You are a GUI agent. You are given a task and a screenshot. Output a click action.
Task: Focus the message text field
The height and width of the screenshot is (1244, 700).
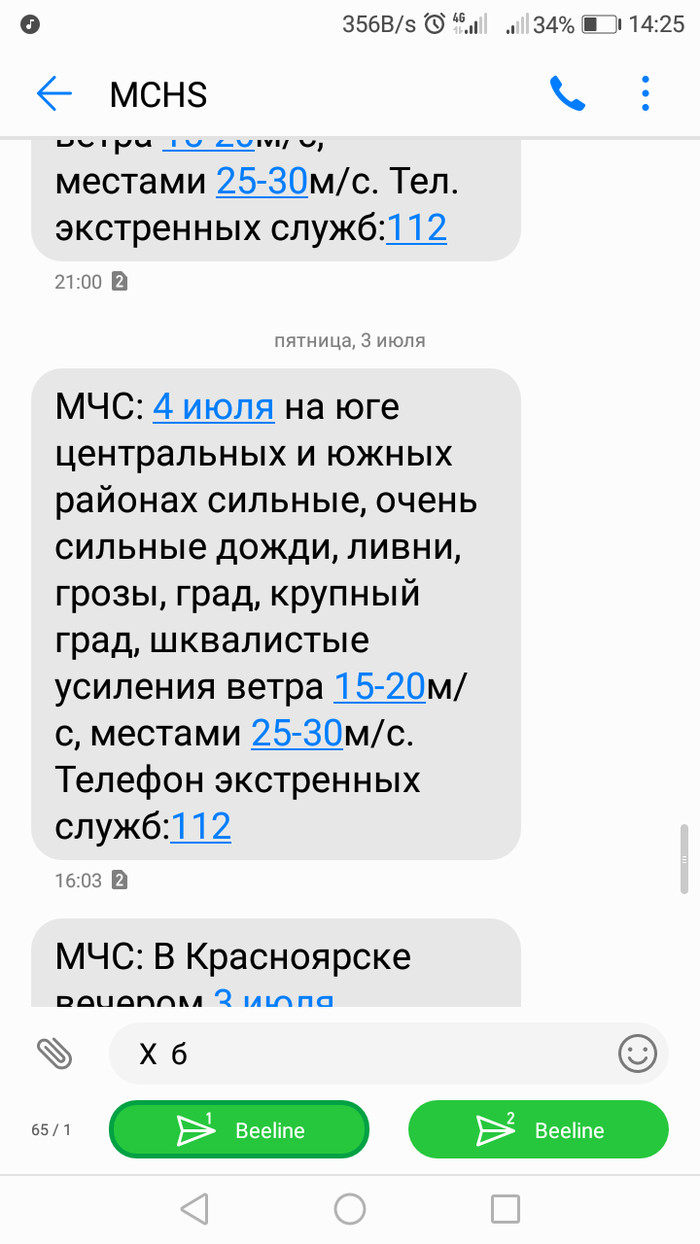tap(360, 1053)
